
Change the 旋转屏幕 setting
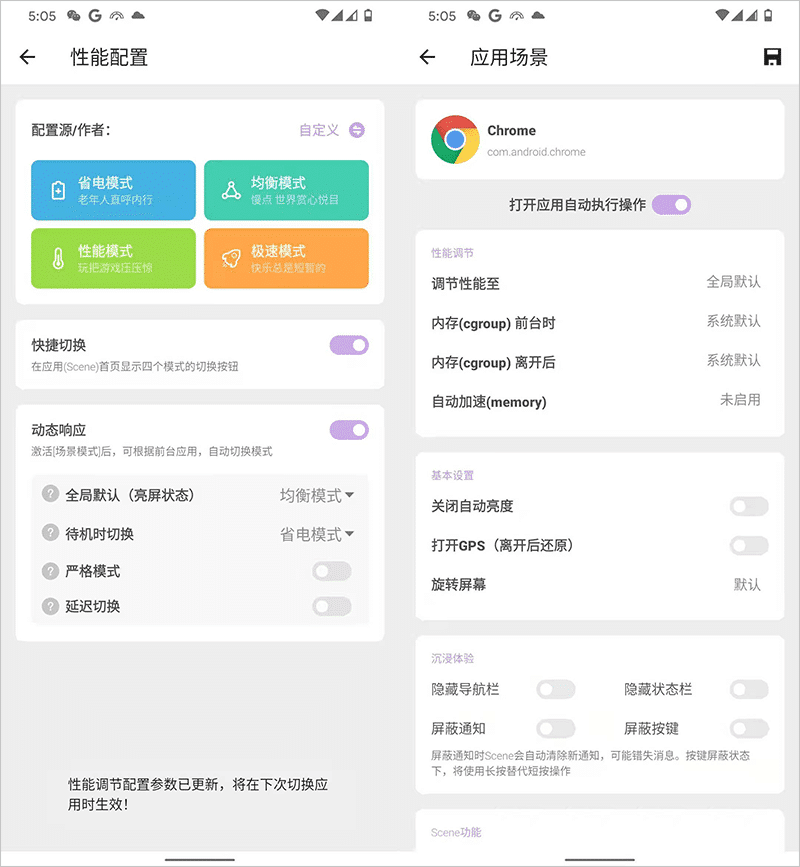[x=746, y=584]
